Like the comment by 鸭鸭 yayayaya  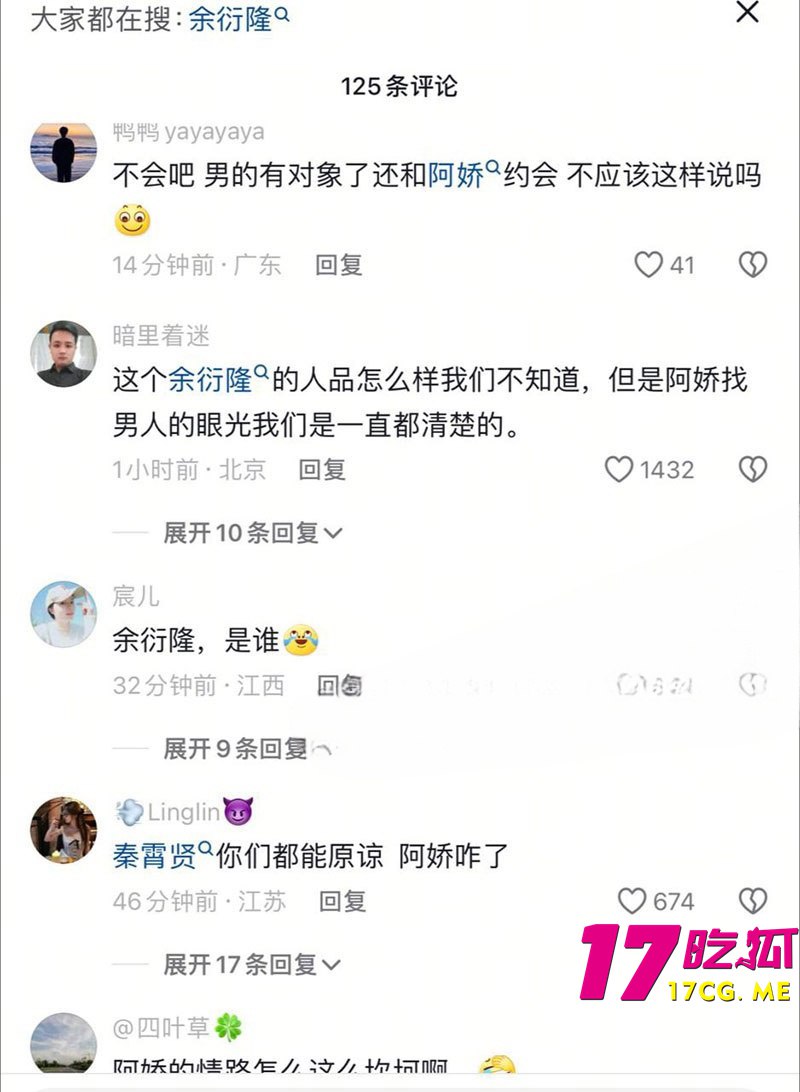click(650, 265)
